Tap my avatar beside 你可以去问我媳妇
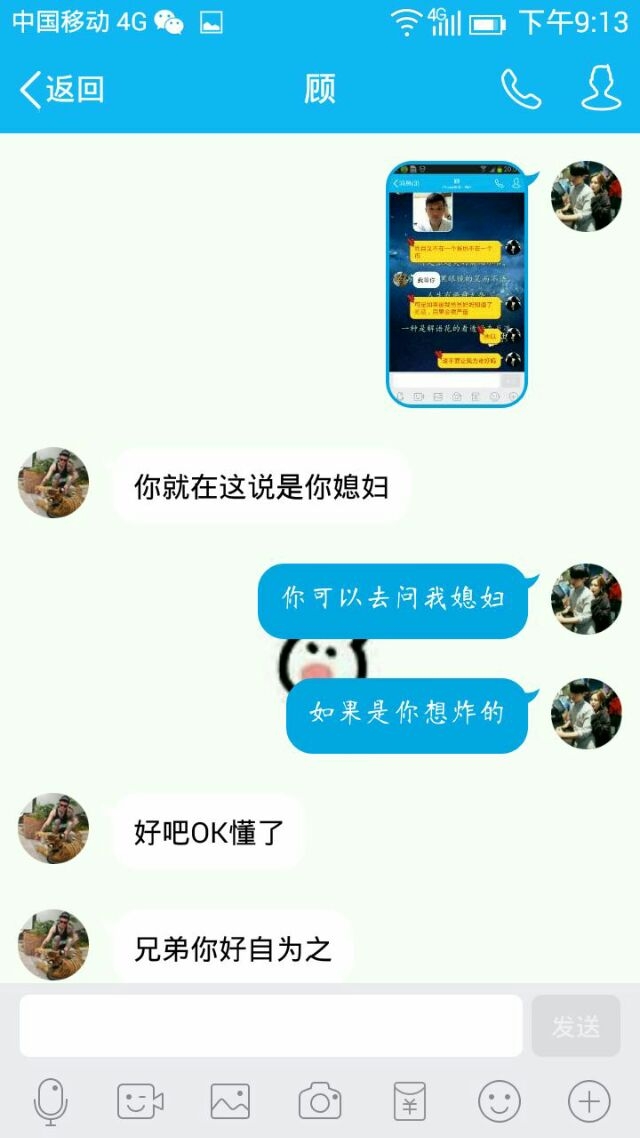Screen dimensions: 640x1138 (x=586, y=599)
